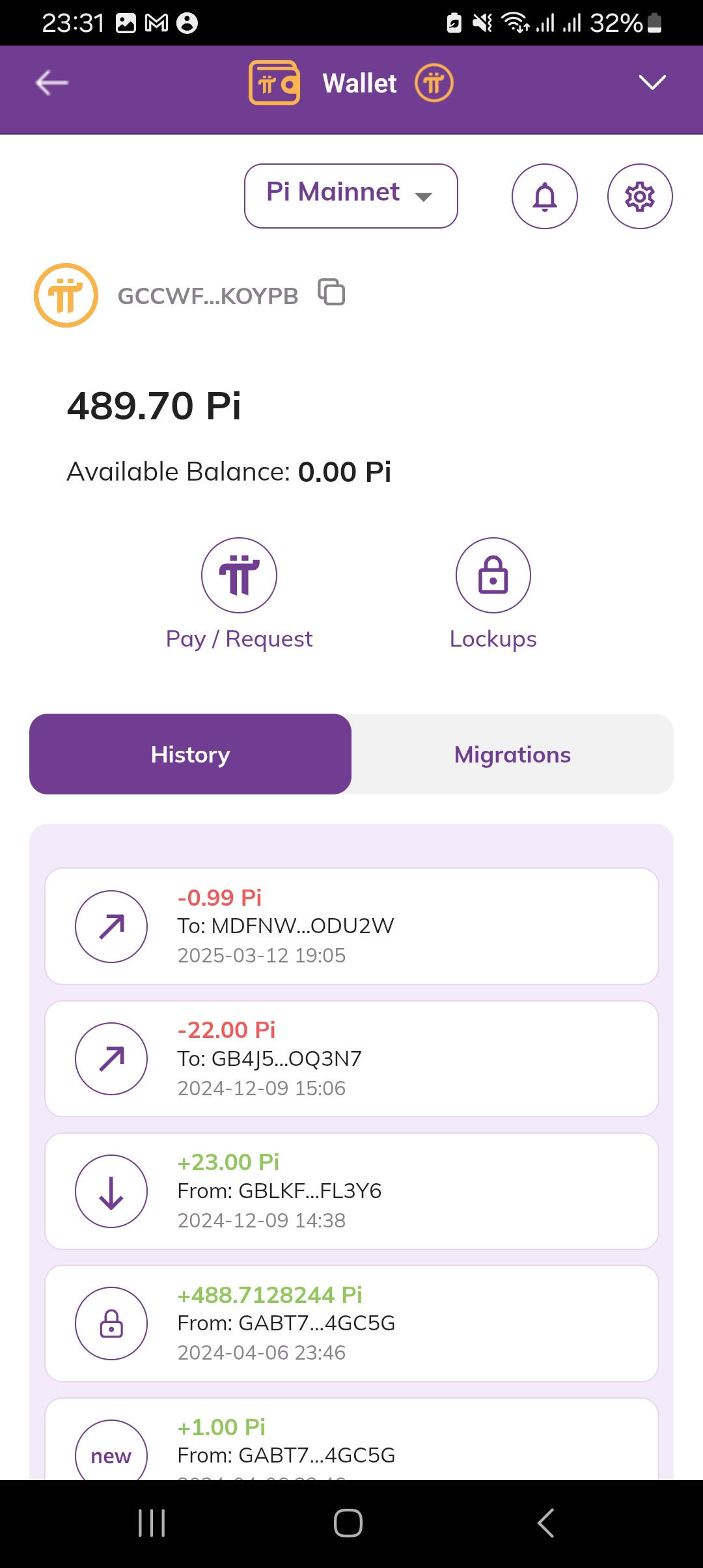Switch to the Migrations tab
Image resolution: width=703 pixels, height=1568 pixels.
click(x=512, y=754)
